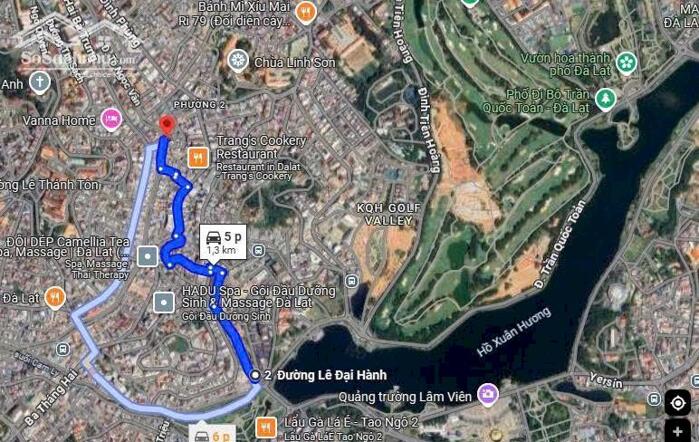Viewport: 699px width, 442px height.
Task: Zoom in with the plus button
Action: 678,433
